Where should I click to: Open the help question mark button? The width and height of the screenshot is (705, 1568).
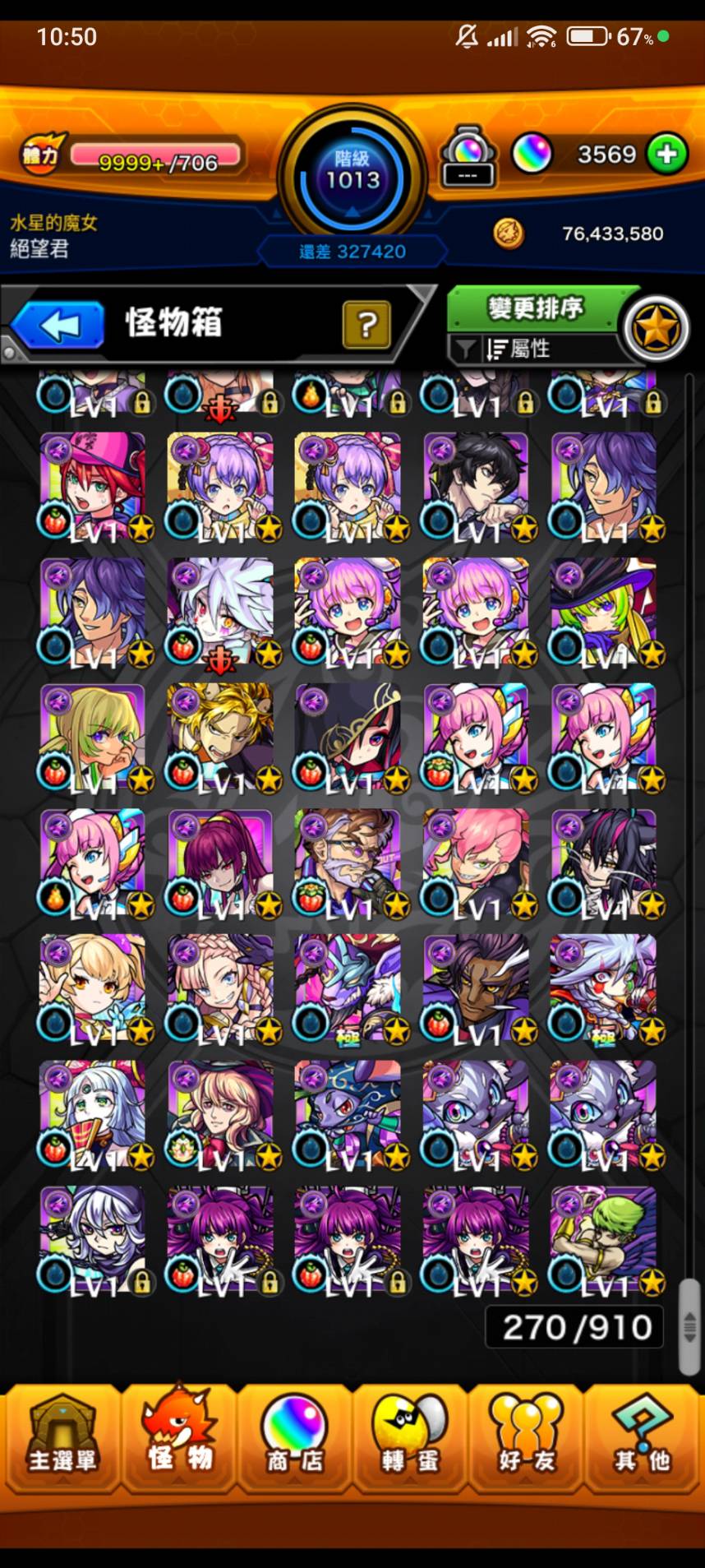click(366, 326)
